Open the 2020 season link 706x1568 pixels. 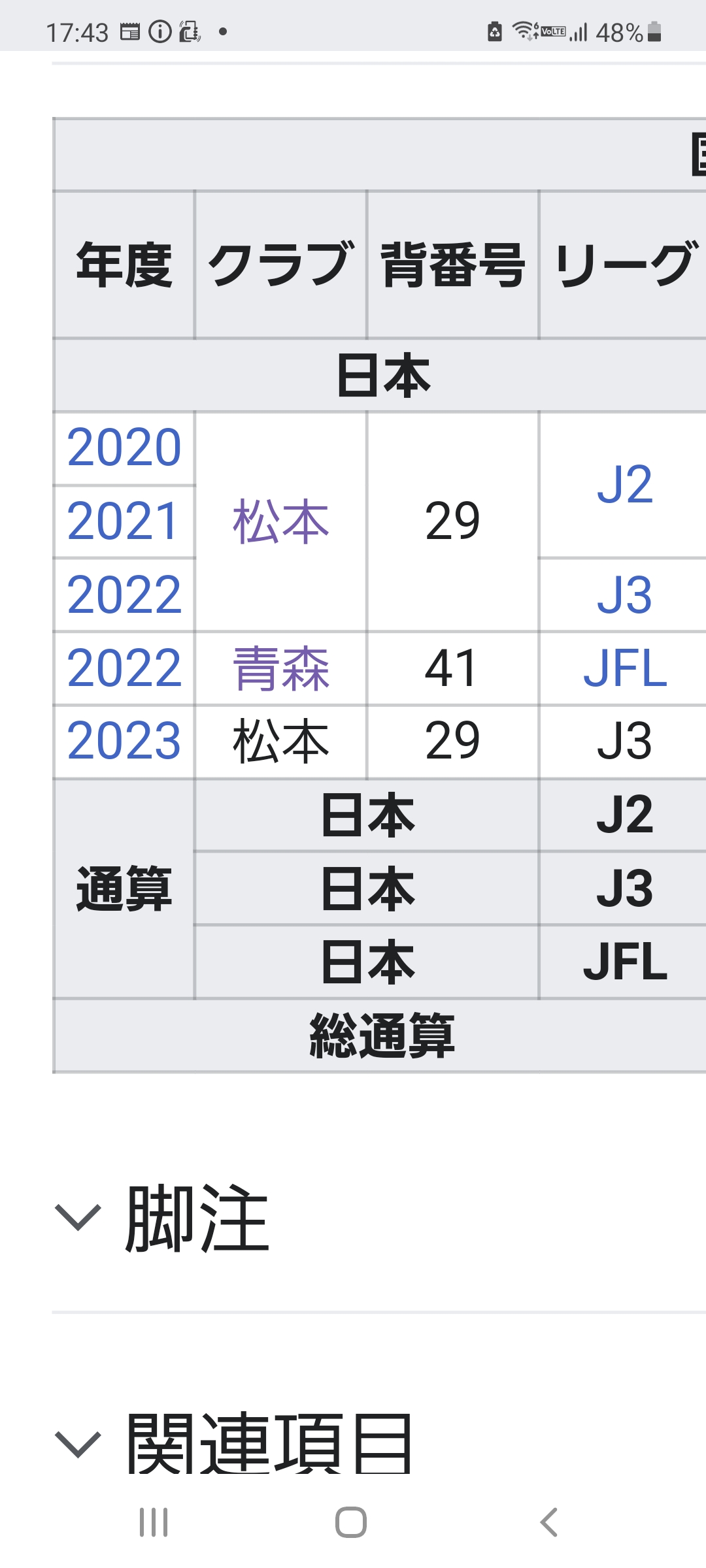pyautogui.click(x=124, y=448)
